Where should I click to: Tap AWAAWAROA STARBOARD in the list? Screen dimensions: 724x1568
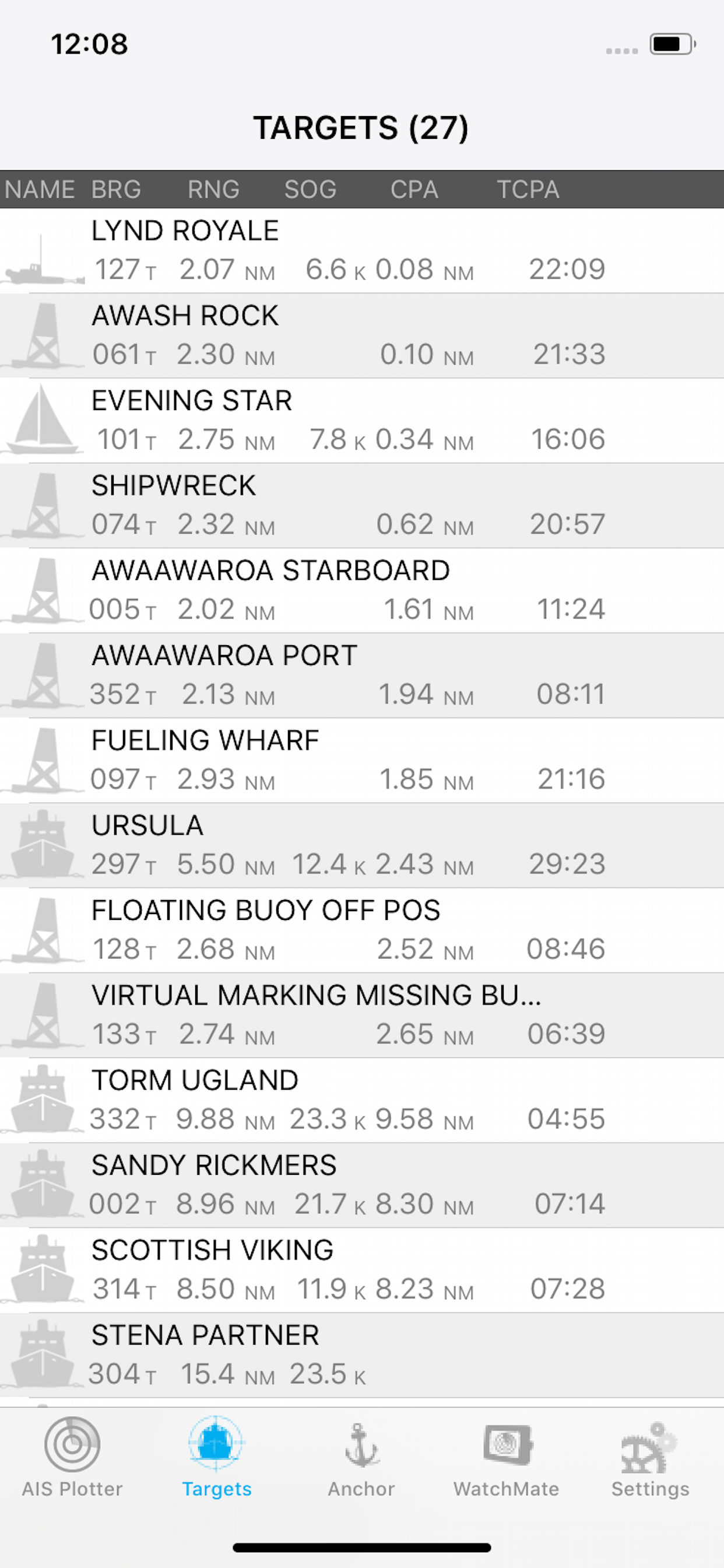362,590
